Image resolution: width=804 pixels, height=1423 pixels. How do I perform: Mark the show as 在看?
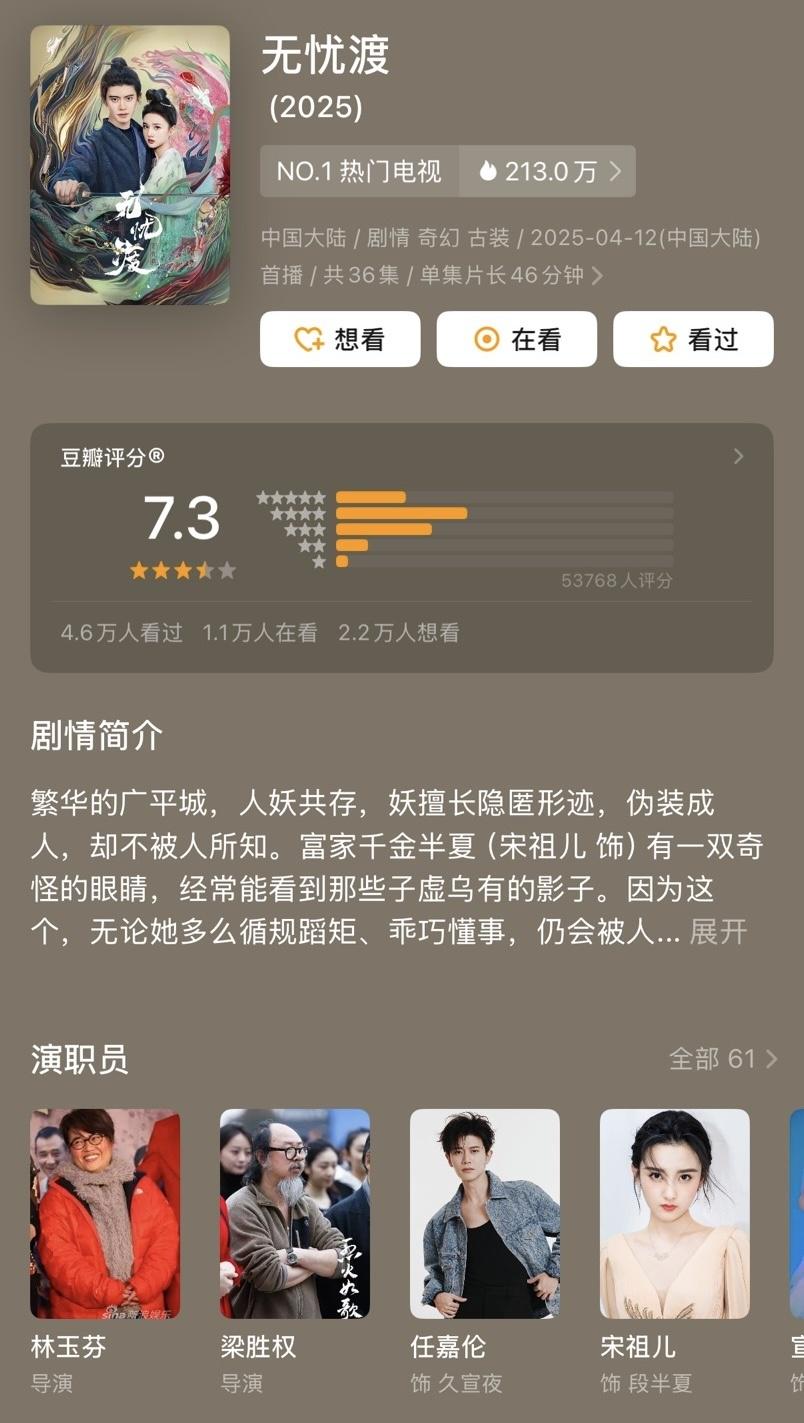(516, 339)
